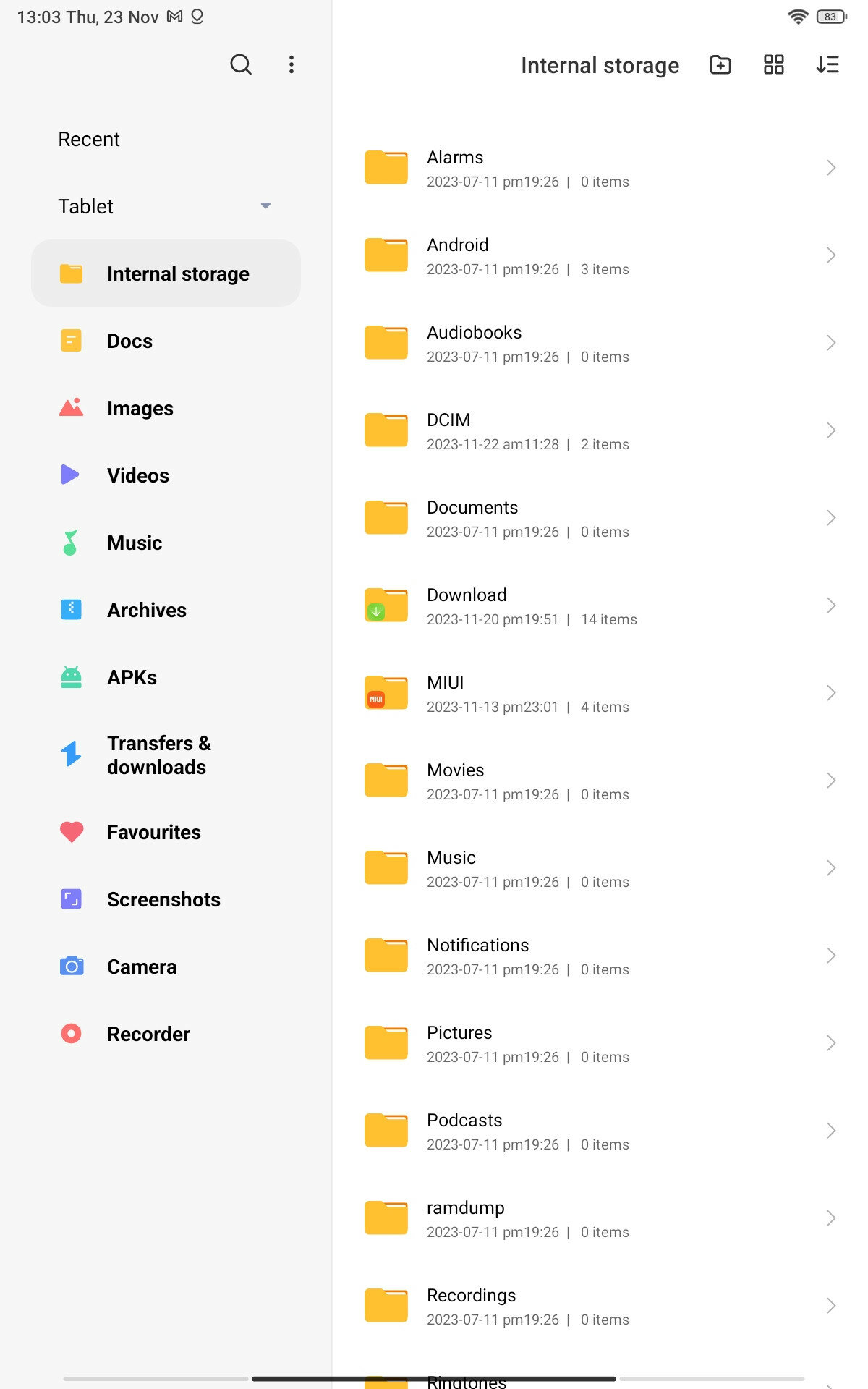Browse the Videos category
Image resolution: width=868 pixels, height=1389 pixels.
pyautogui.click(x=166, y=475)
